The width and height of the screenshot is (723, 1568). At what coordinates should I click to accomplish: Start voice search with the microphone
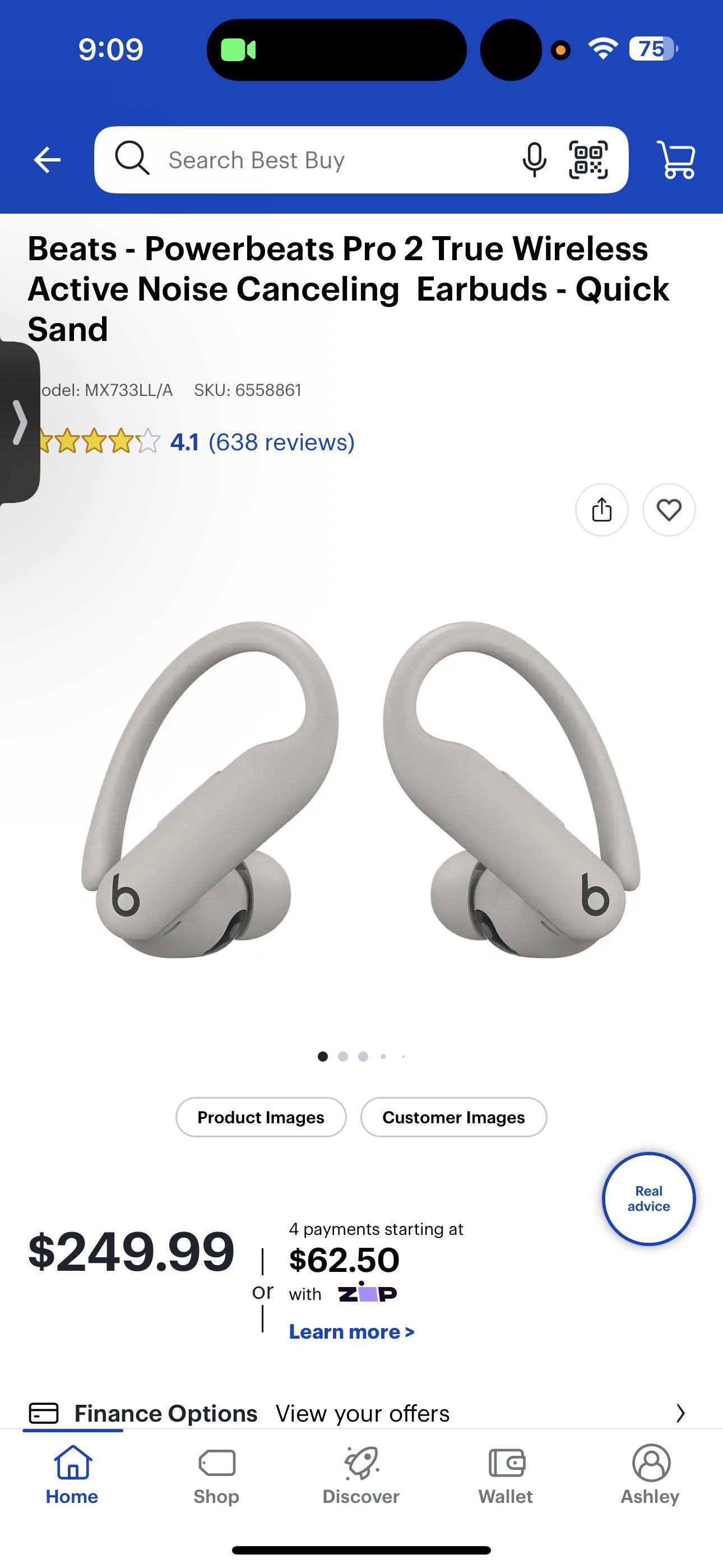(534, 160)
